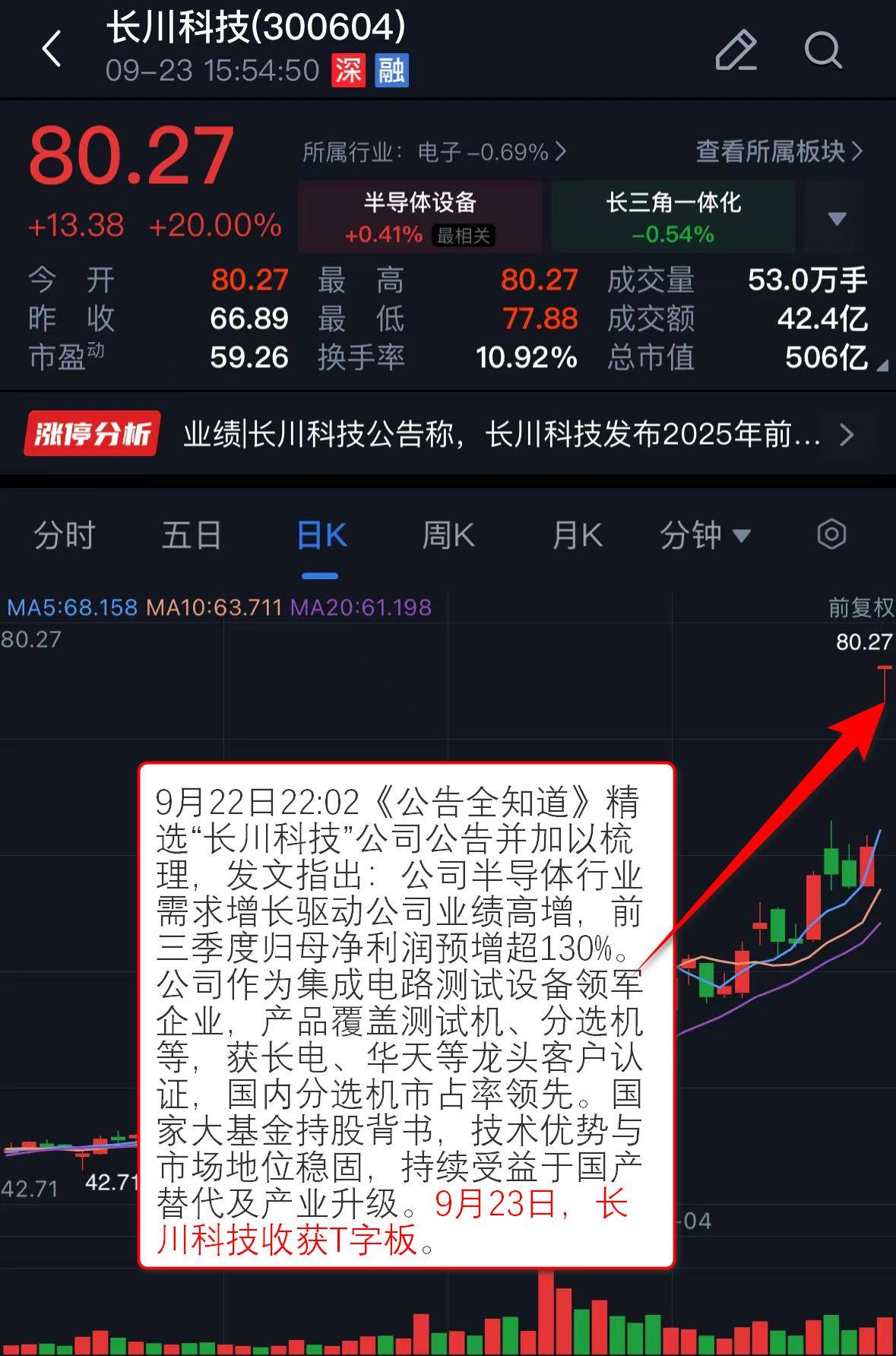Viewport: 896px width, 1356px height.
Task: Change the 前复权 adjustment mode
Action: pyautogui.click(x=860, y=607)
